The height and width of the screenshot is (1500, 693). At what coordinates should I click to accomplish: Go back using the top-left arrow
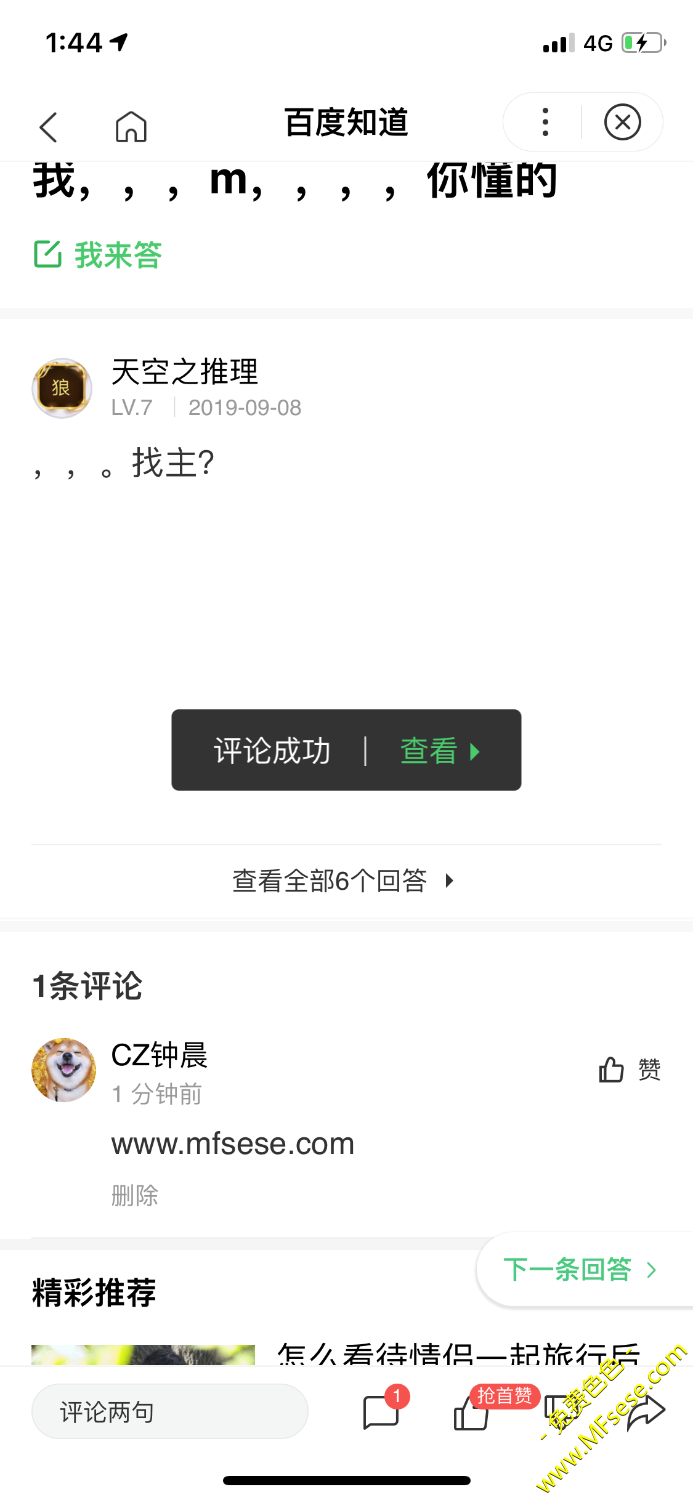[x=48, y=127]
